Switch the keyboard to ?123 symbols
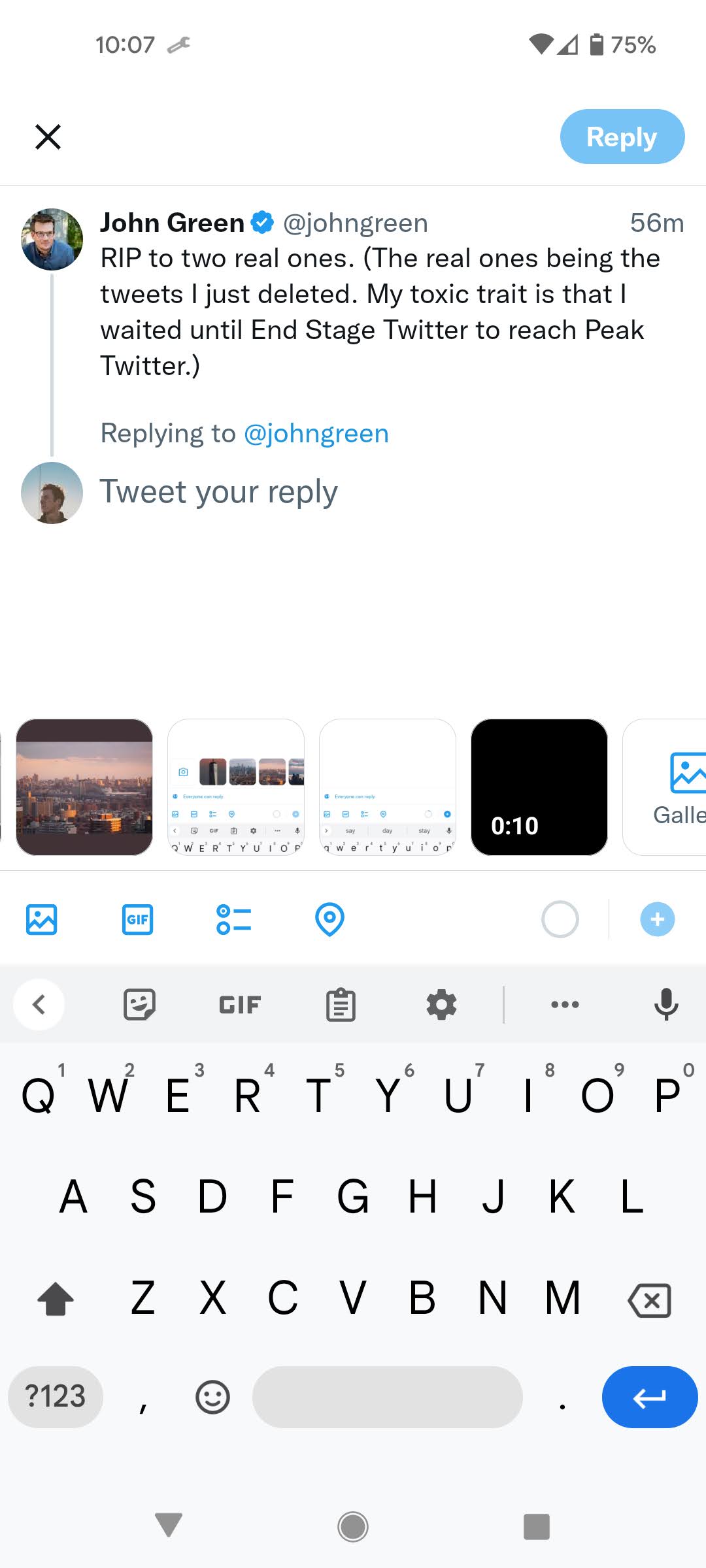706x1568 pixels. [x=56, y=1397]
